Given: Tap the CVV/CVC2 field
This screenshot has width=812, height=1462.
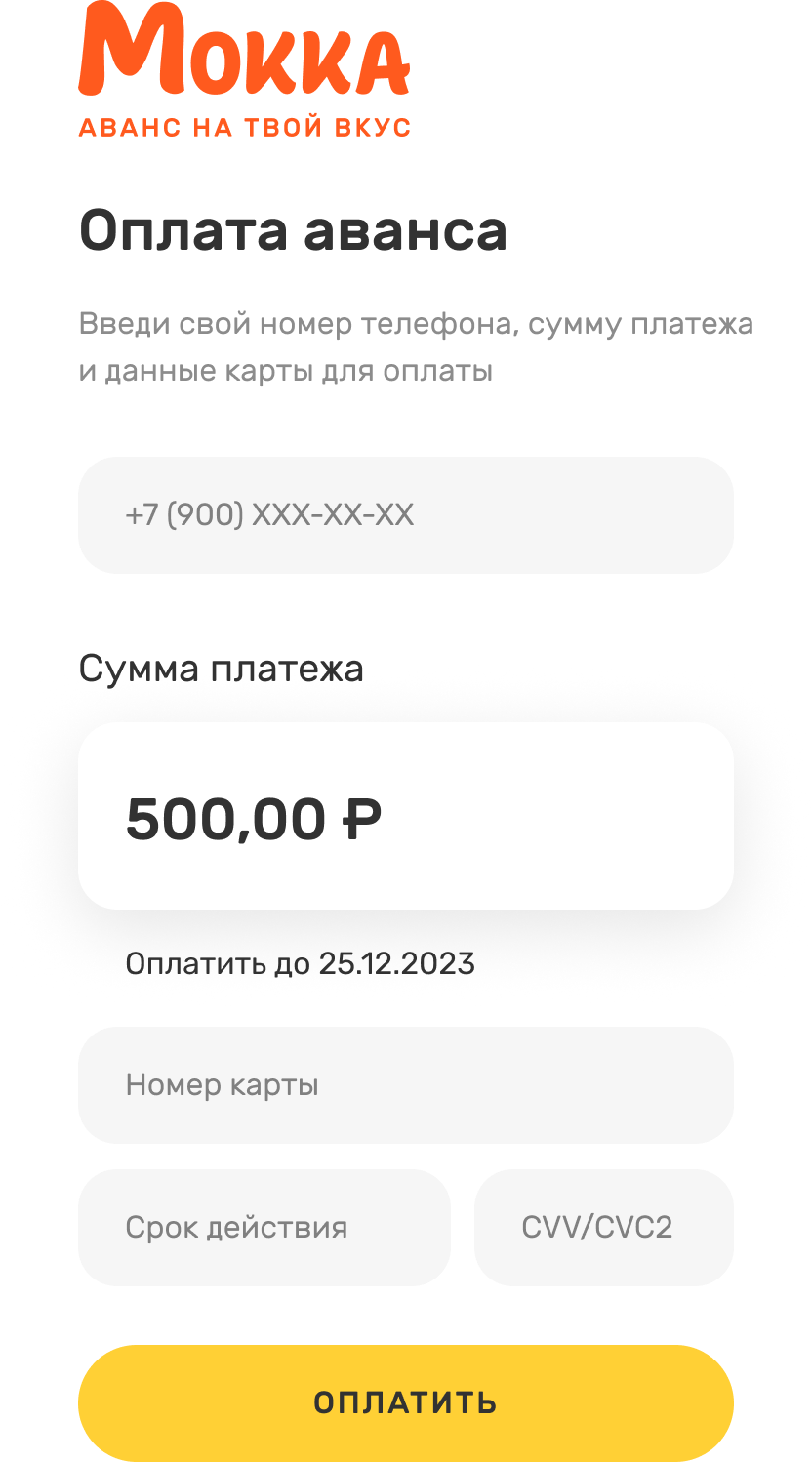Looking at the screenshot, I should (x=604, y=1228).
